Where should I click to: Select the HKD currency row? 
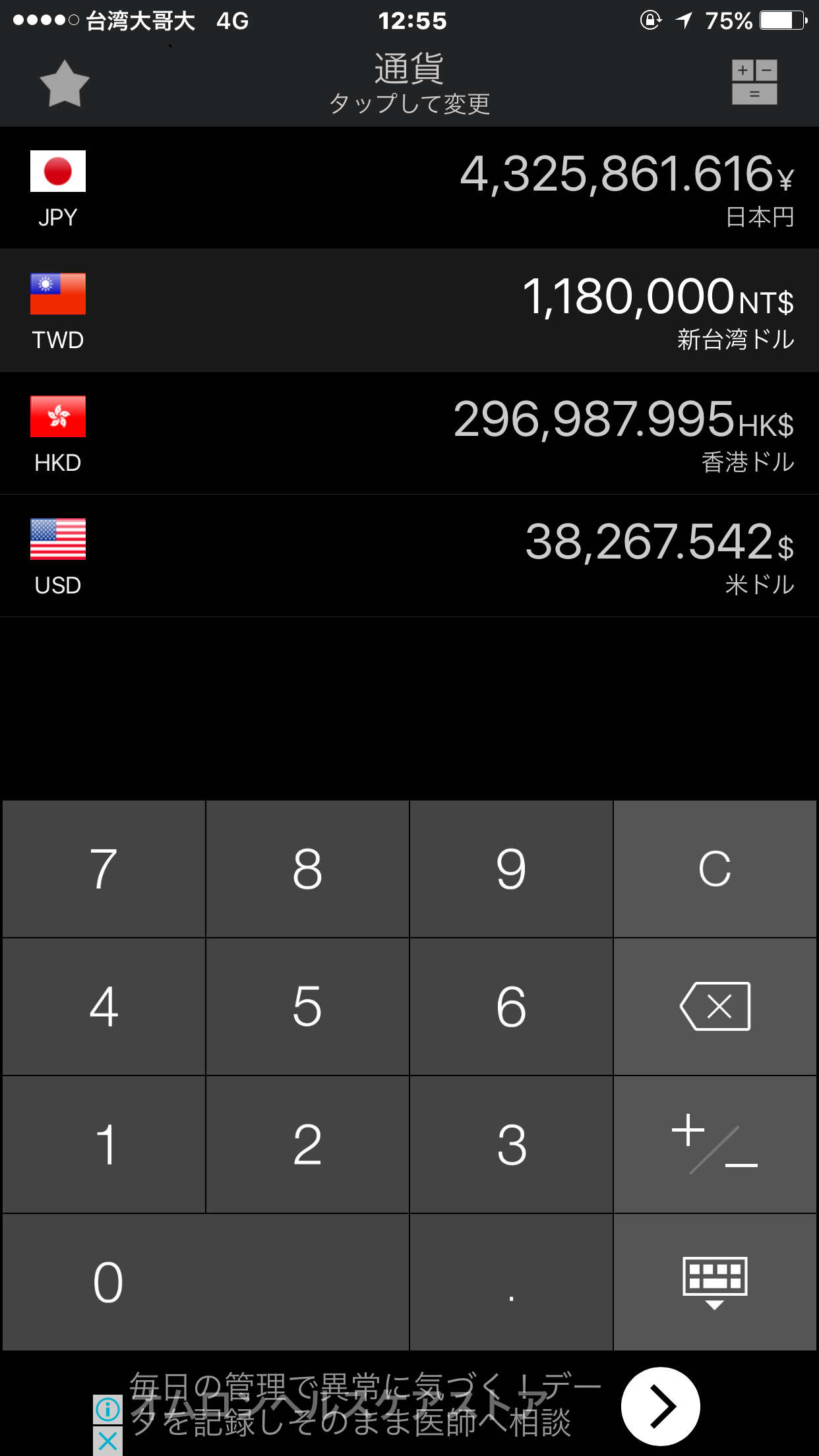409,433
